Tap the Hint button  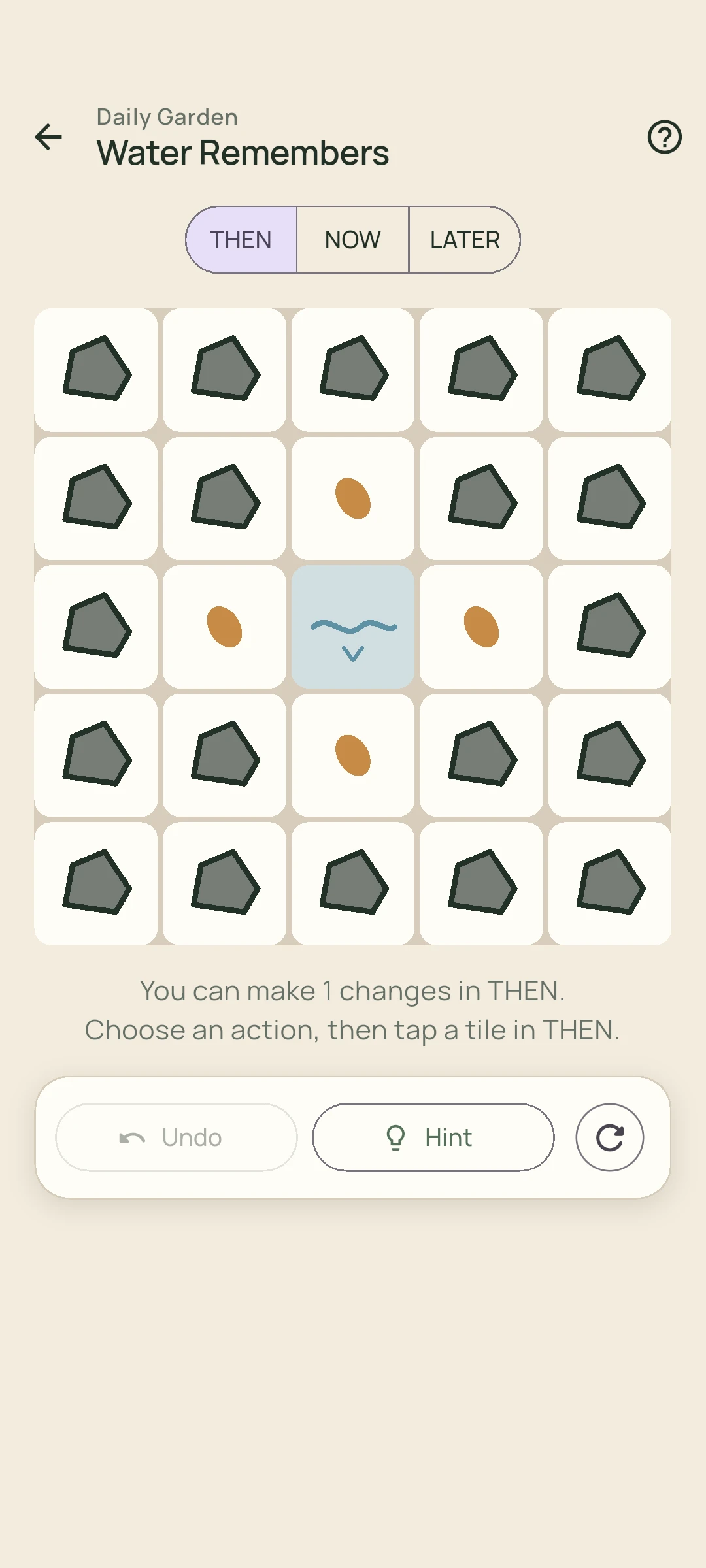tap(433, 1137)
